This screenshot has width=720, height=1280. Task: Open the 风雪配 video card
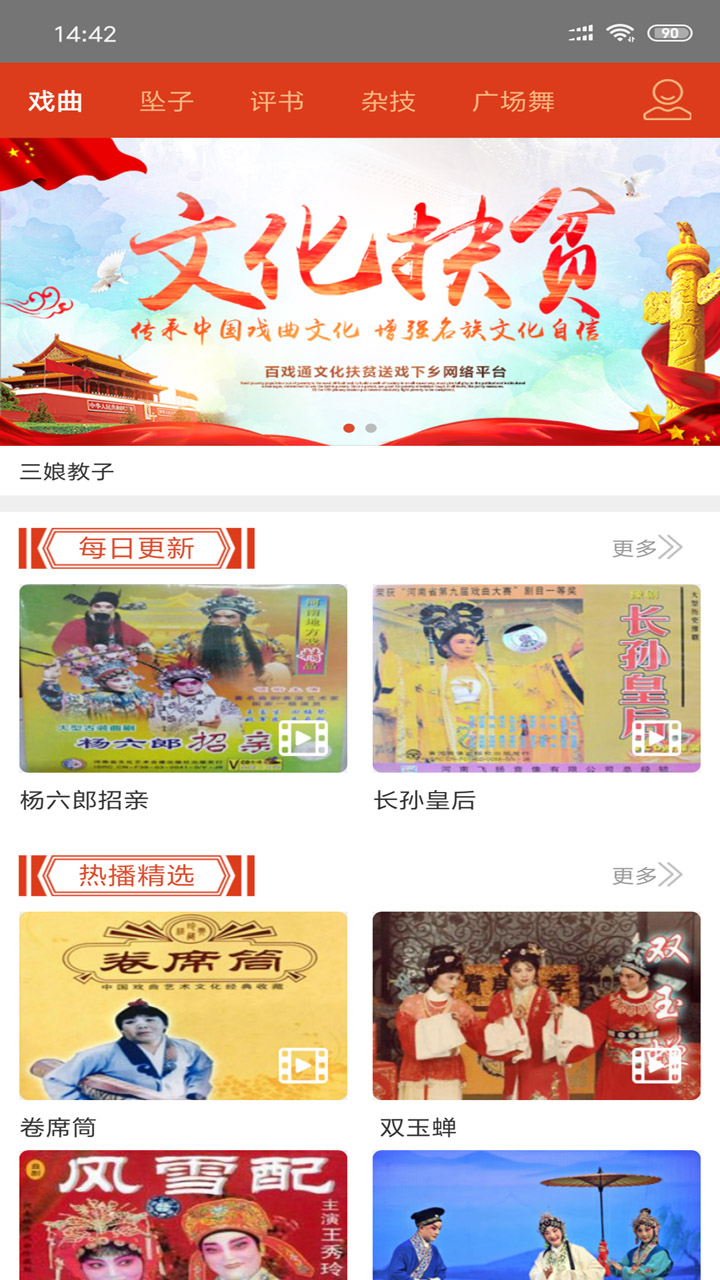(x=183, y=1215)
